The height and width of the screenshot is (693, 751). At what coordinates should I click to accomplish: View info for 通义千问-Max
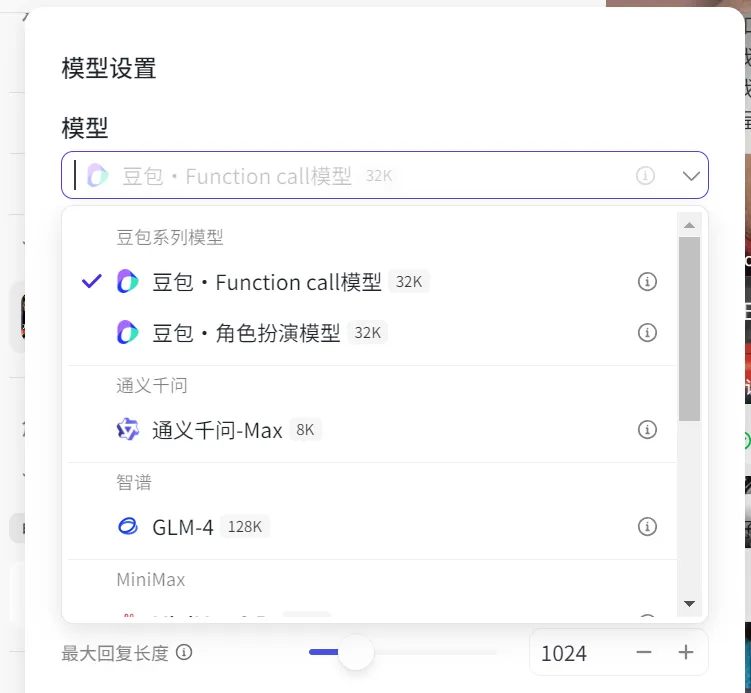coord(647,430)
